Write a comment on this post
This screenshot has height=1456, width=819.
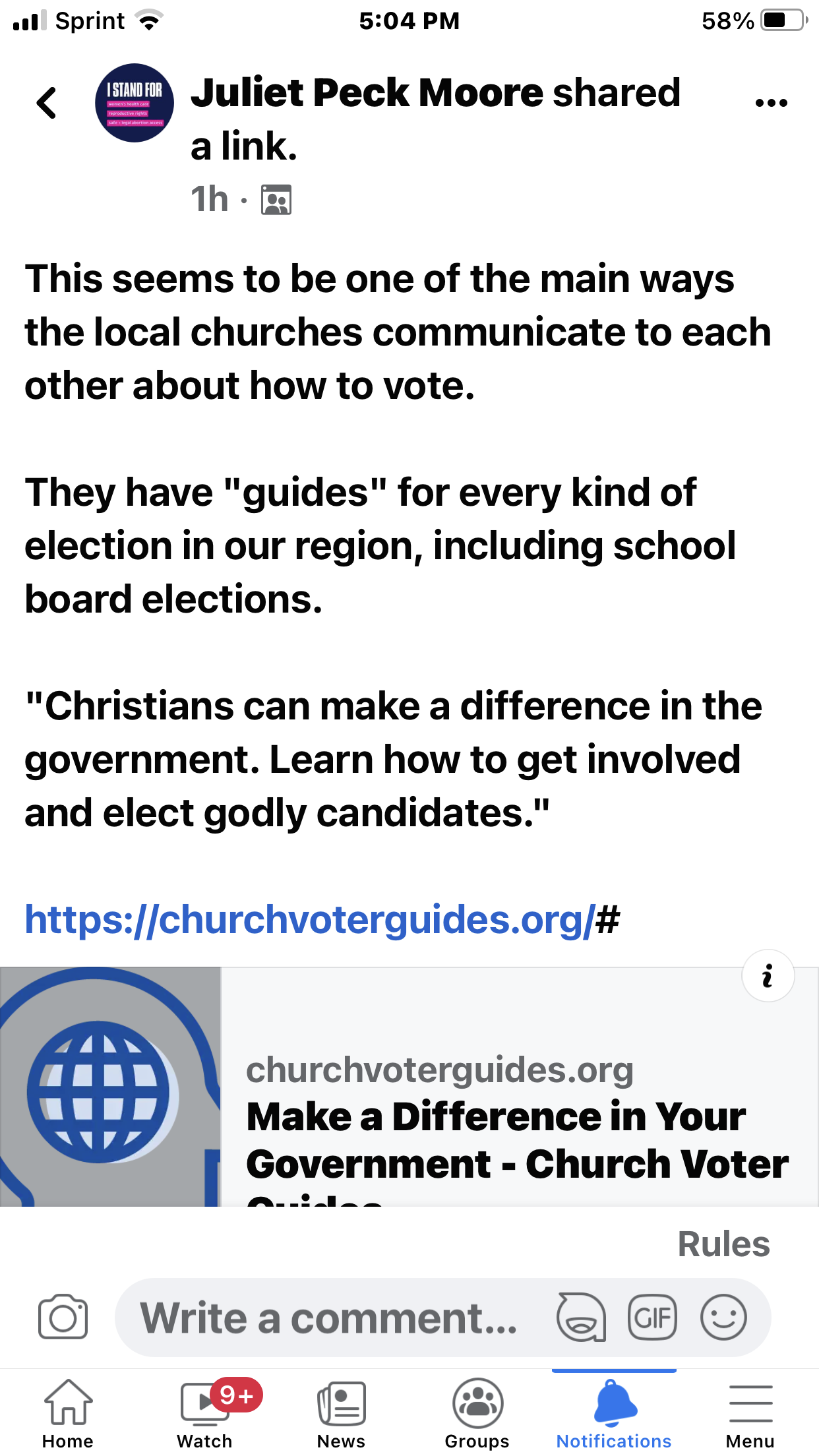point(330,1318)
